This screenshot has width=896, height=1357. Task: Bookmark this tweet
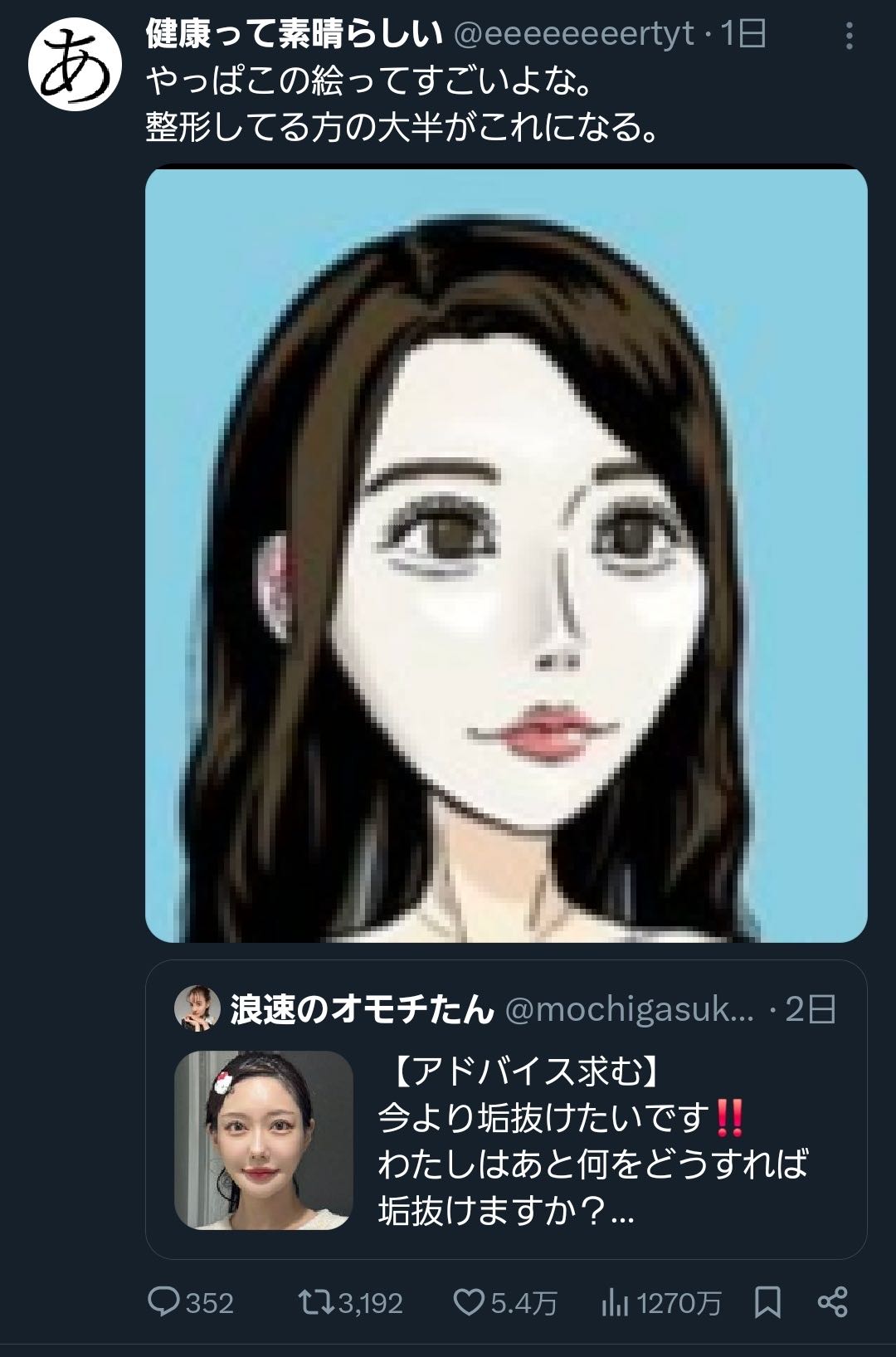tap(767, 1301)
